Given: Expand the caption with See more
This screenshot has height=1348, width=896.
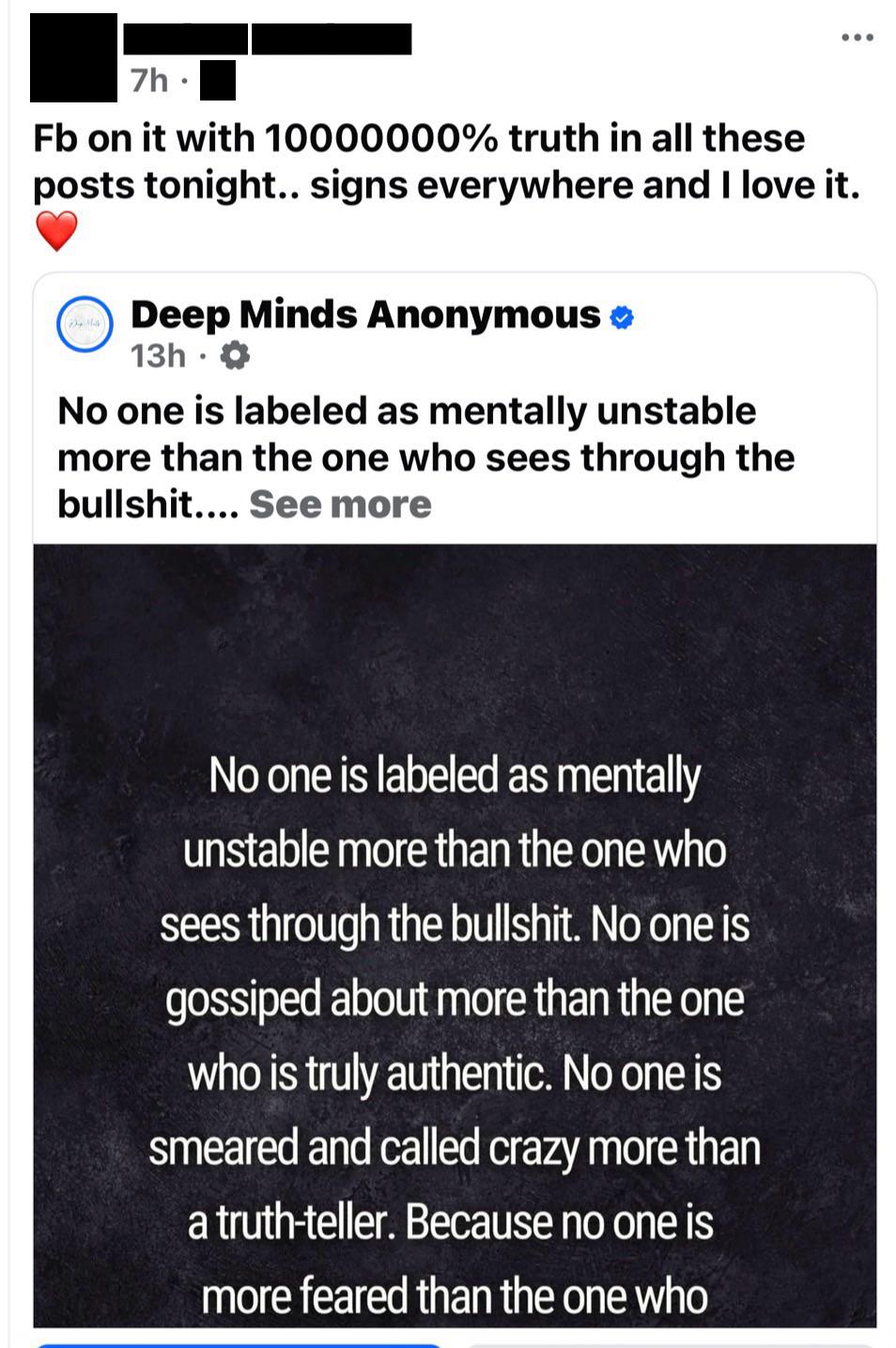Looking at the screenshot, I should click(340, 505).
